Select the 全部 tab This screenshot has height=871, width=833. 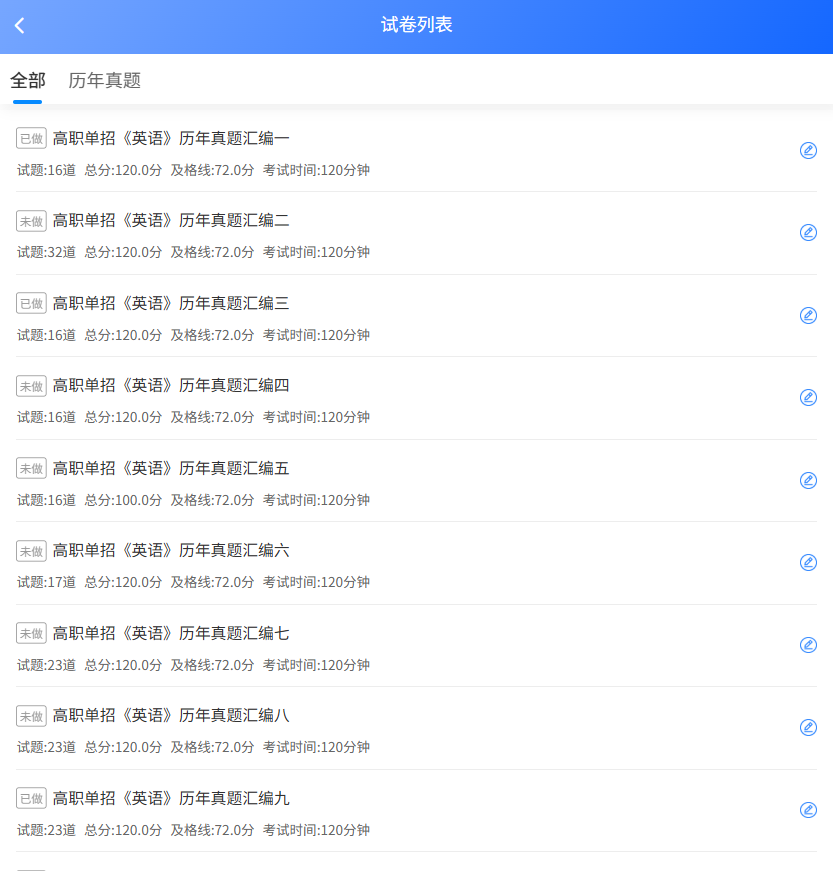click(28, 81)
